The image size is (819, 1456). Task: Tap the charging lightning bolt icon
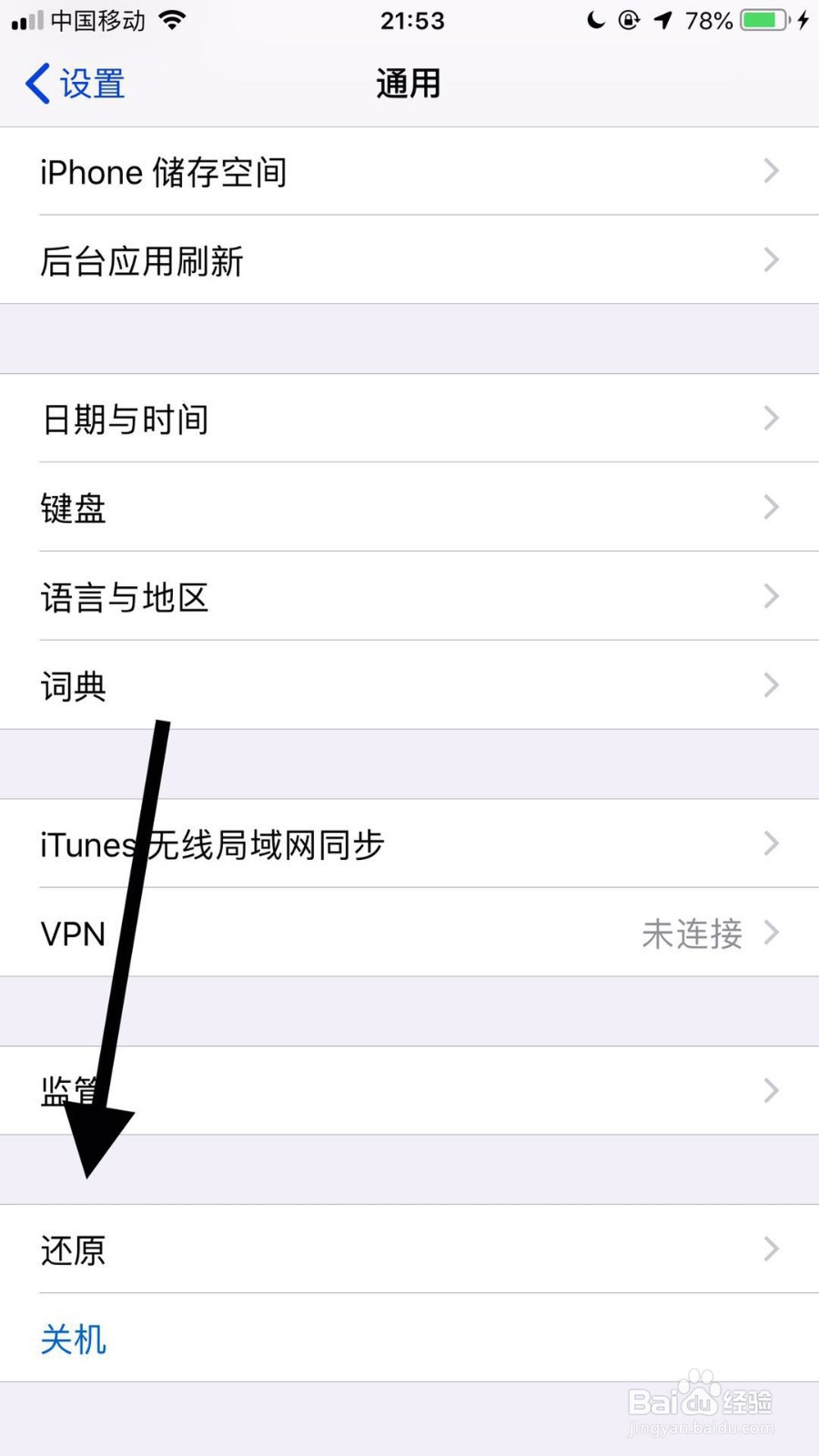pyautogui.click(x=804, y=20)
